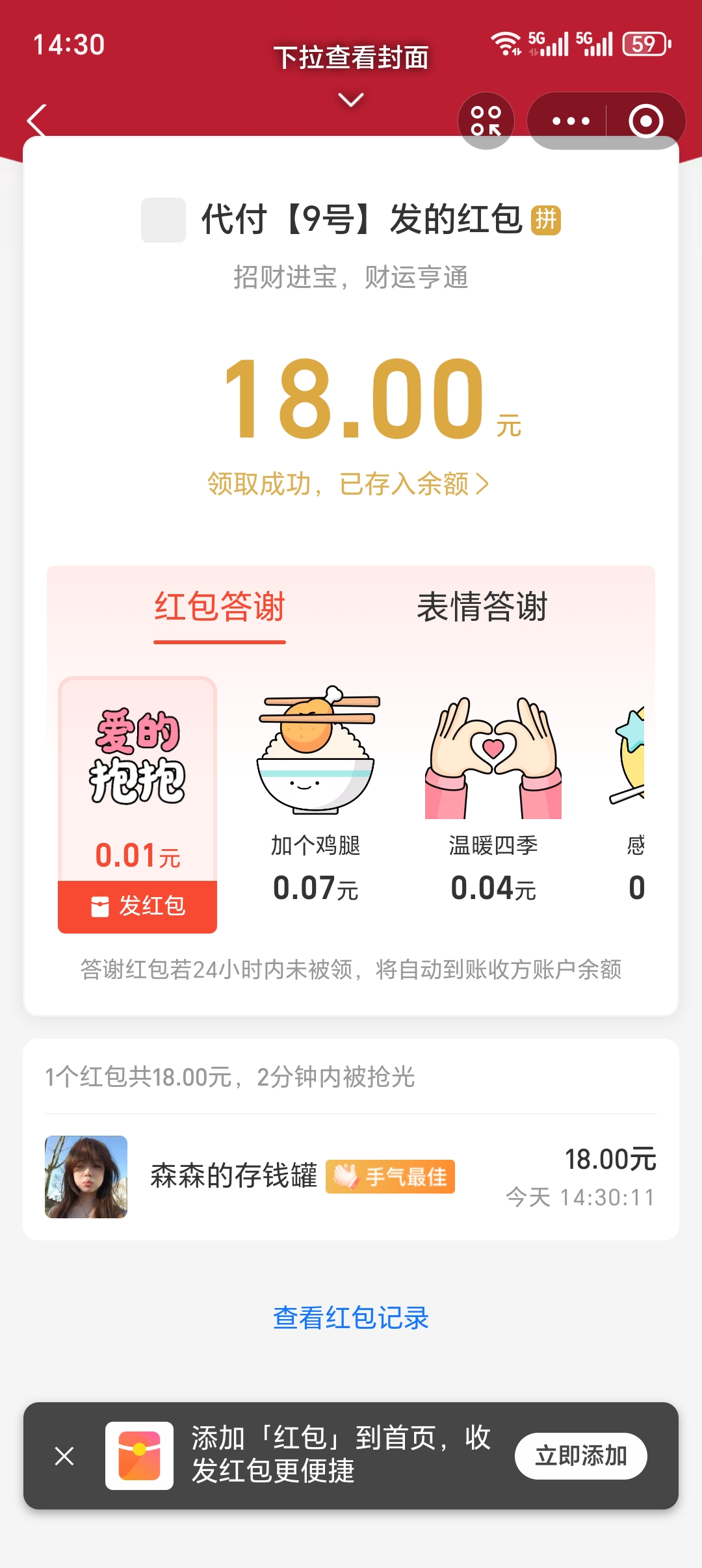
Task: Open 森森的存钱罐 recipient row
Action: pos(351,1177)
